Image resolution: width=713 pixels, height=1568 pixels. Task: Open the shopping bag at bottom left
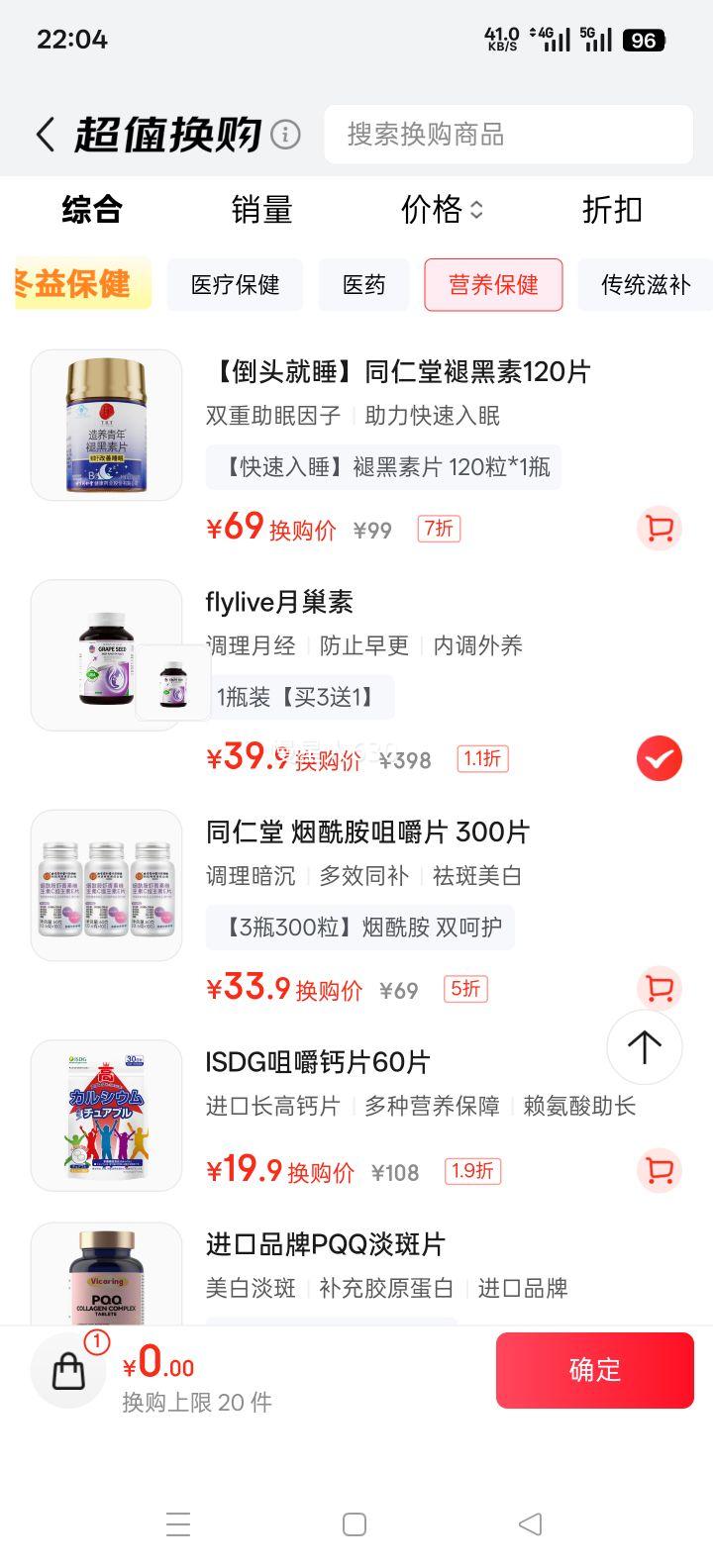pyautogui.click(x=67, y=1371)
